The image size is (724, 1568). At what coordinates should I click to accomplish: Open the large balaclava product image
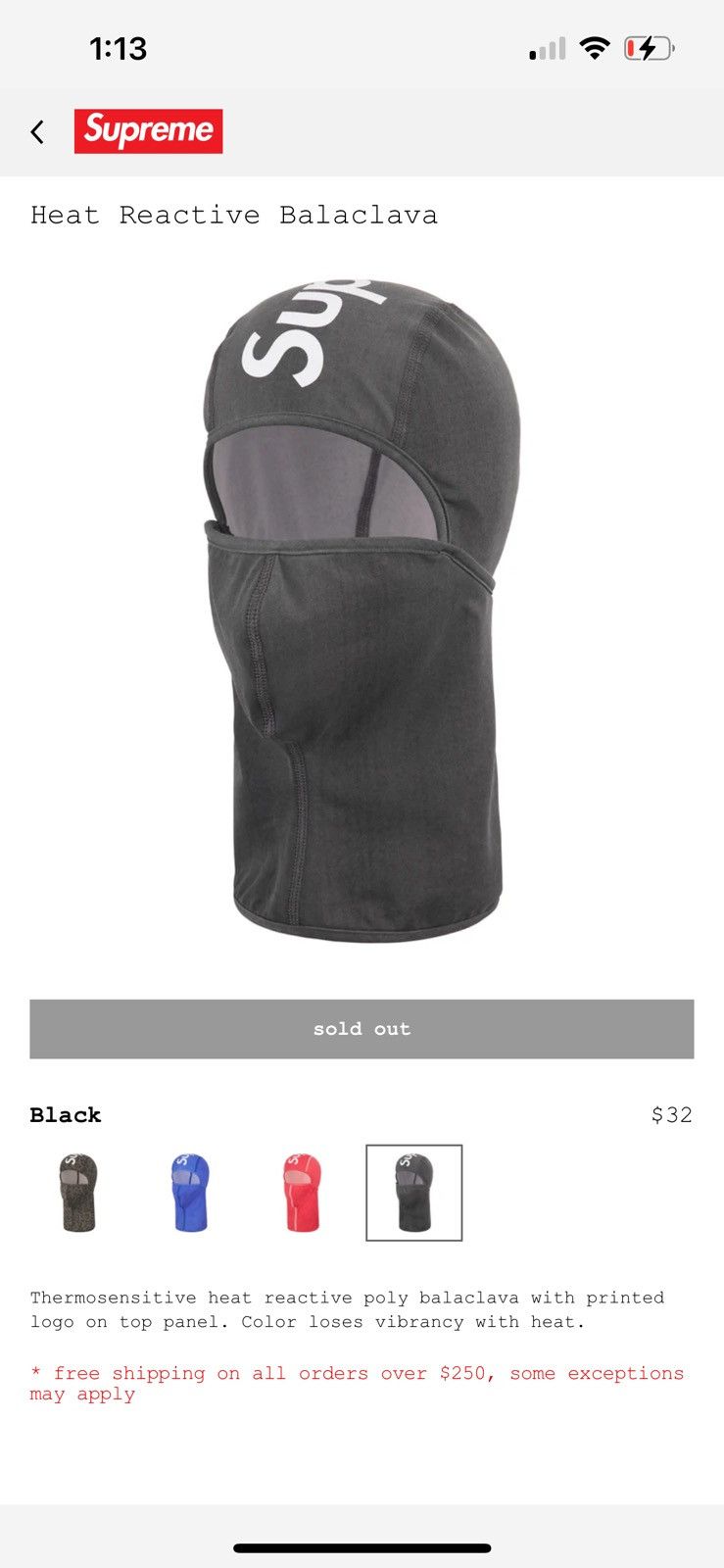tap(362, 610)
